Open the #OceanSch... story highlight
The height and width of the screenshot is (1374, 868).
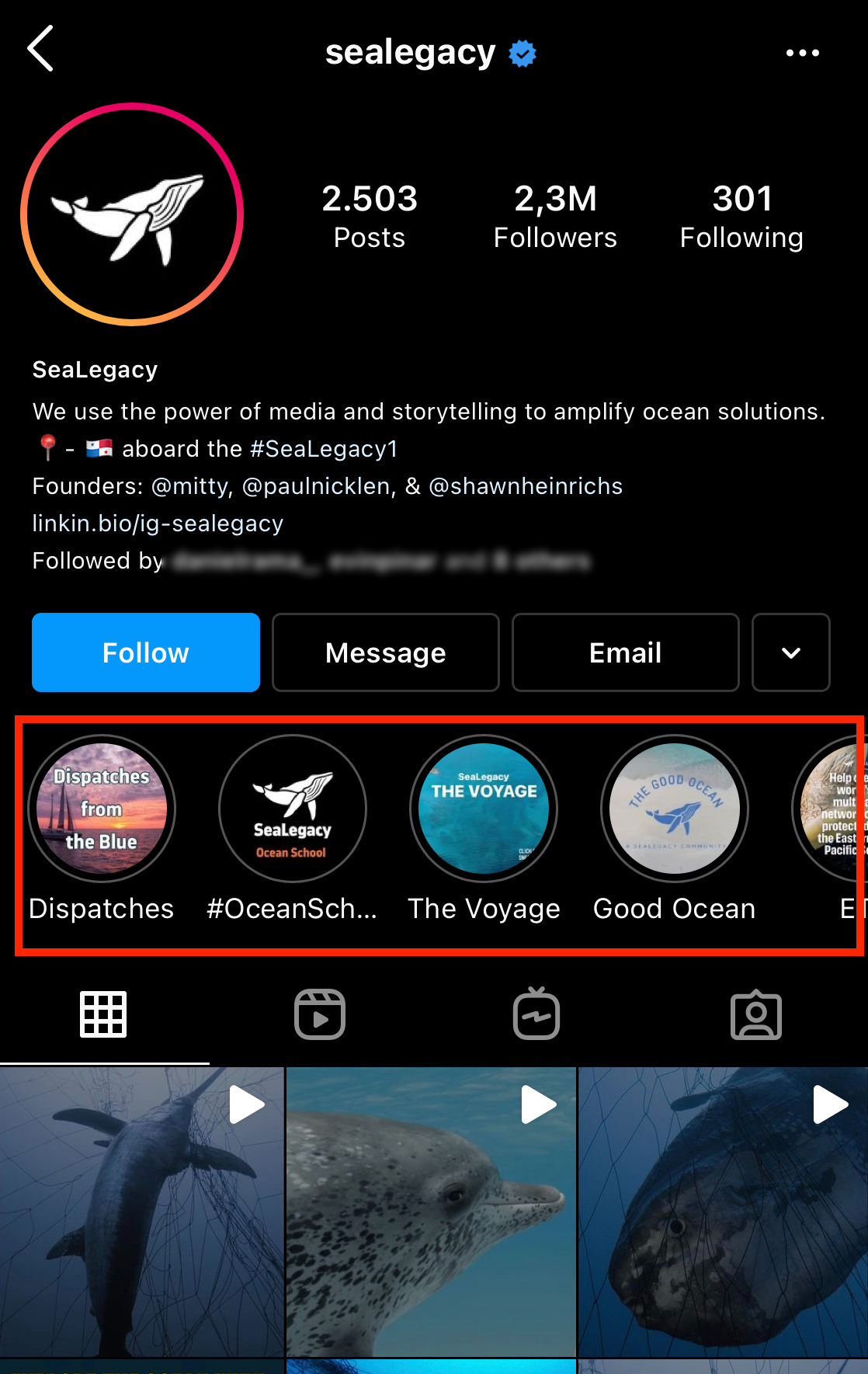[x=293, y=809]
